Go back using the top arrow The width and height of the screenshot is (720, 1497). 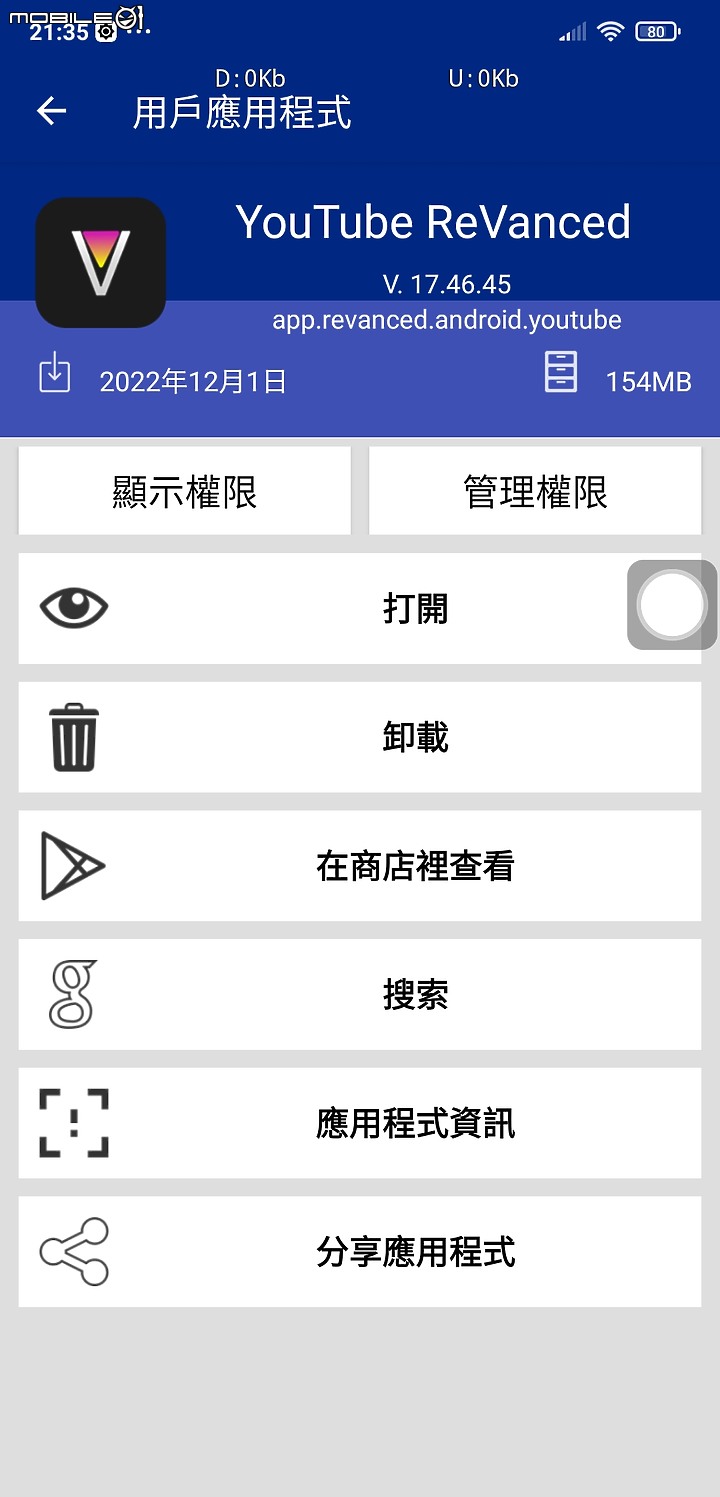tap(51, 111)
